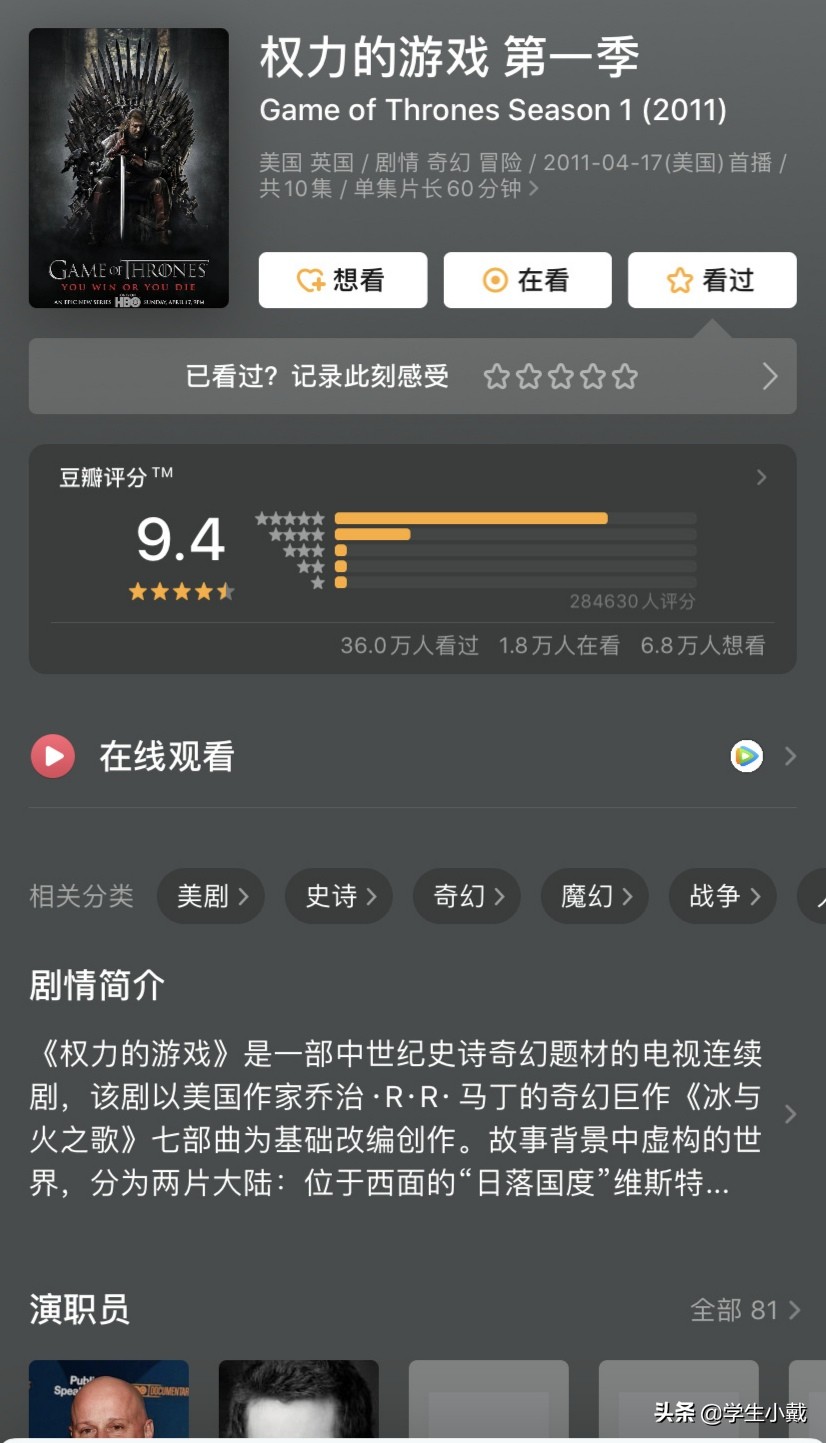The height and width of the screenshot is (1443, 826).
Task: Tap the 看过 button
Action: coord(712,280)
